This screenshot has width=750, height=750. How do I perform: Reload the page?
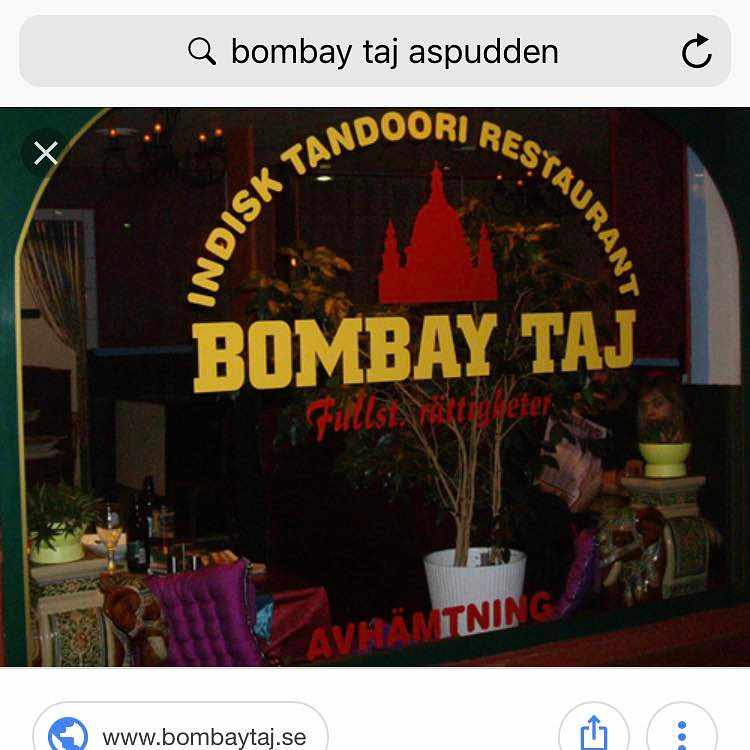[696, 51]
